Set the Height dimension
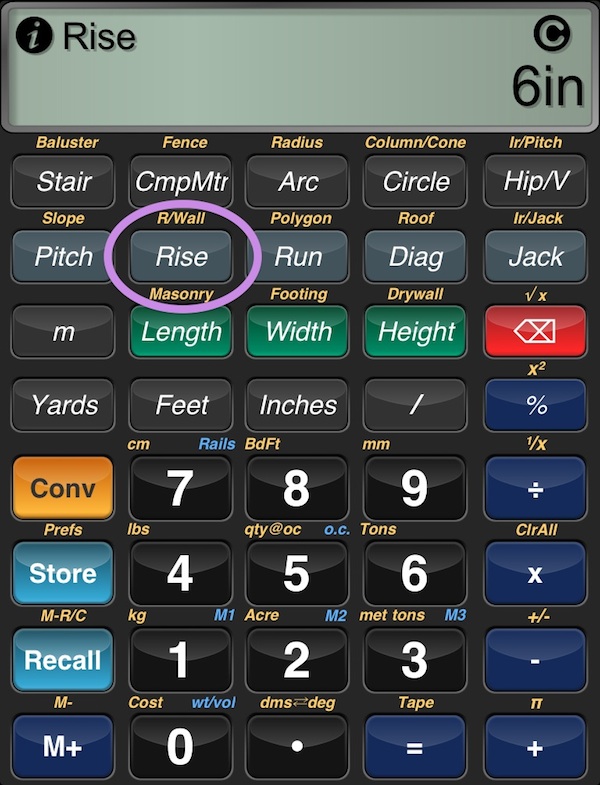 click(415, 332)
